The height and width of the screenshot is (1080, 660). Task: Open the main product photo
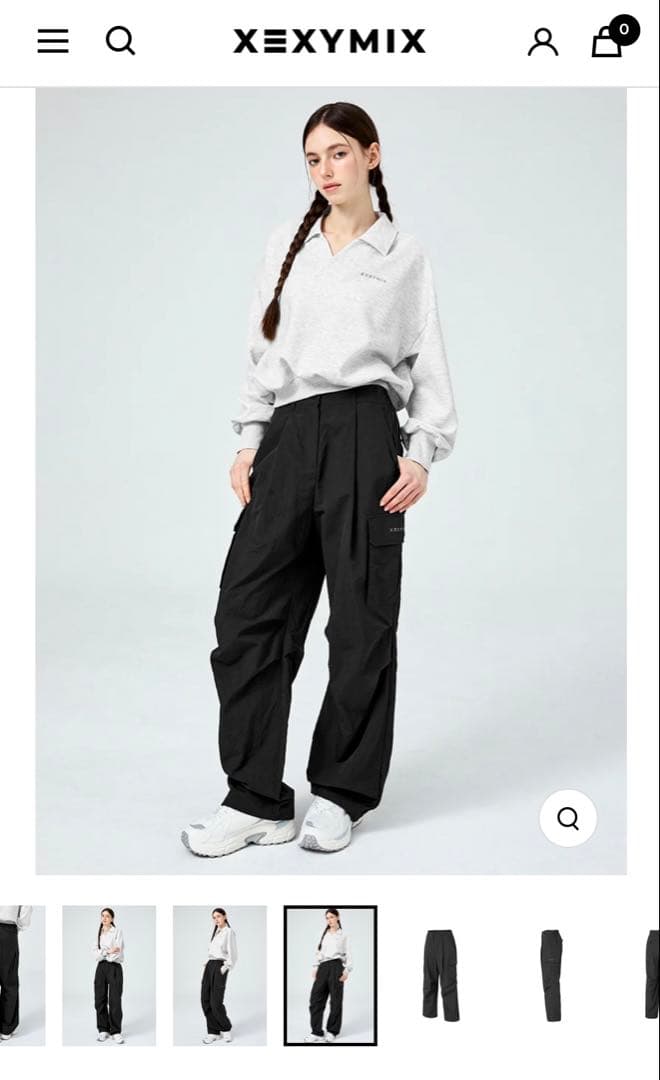(x=330, y=480)
